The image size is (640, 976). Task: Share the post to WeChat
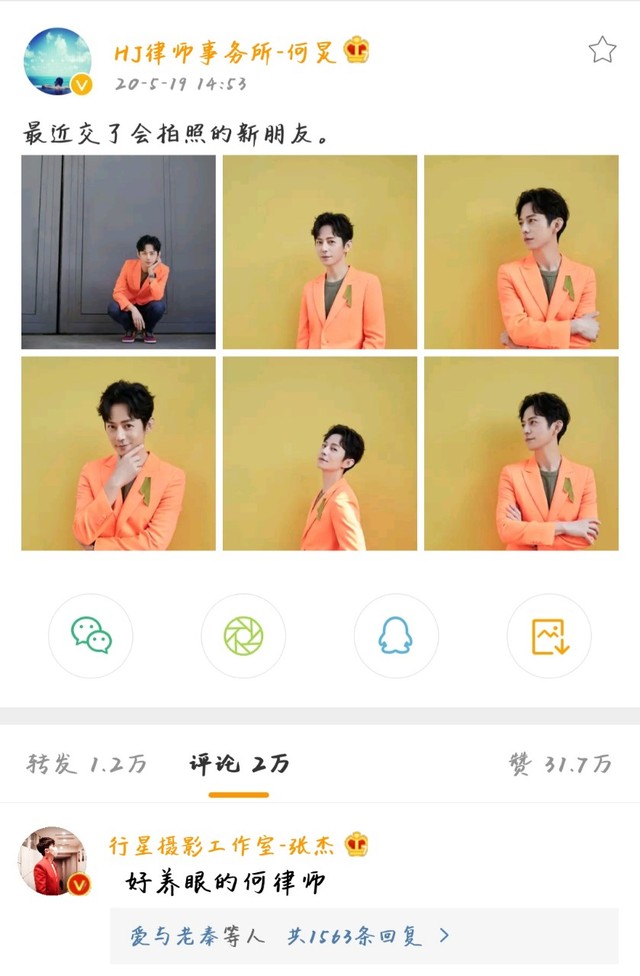coord(91,636)
